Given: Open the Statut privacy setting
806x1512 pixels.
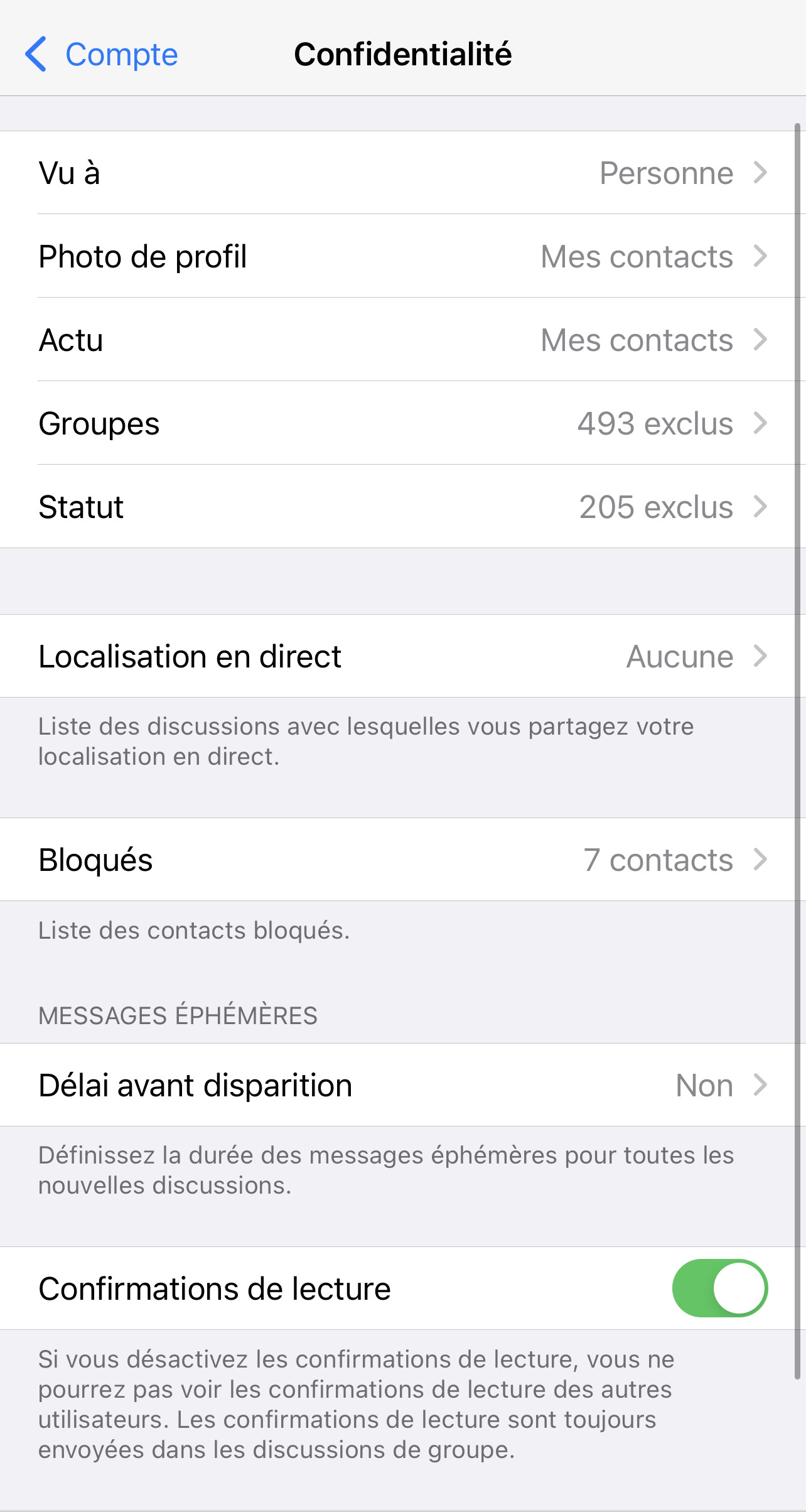Looking at the screenshot, I should 402,507.
